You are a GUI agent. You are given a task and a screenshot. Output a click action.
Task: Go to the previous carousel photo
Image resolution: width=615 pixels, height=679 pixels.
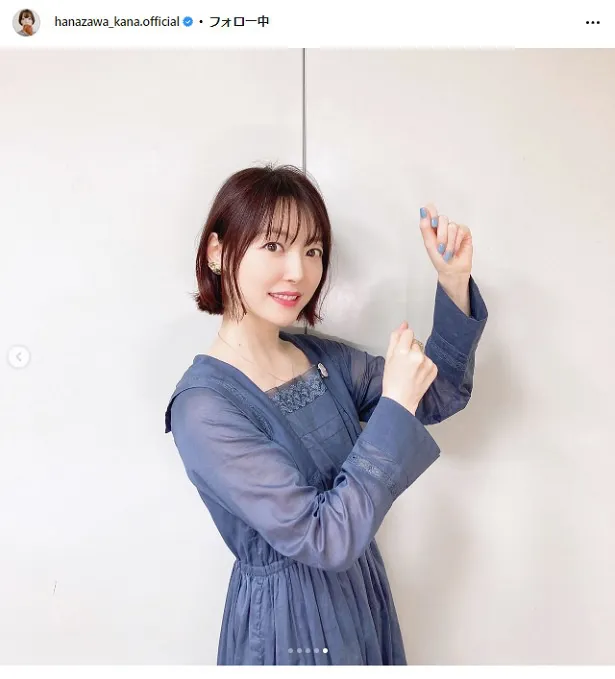pyautogui.click(x=18, y=357)
